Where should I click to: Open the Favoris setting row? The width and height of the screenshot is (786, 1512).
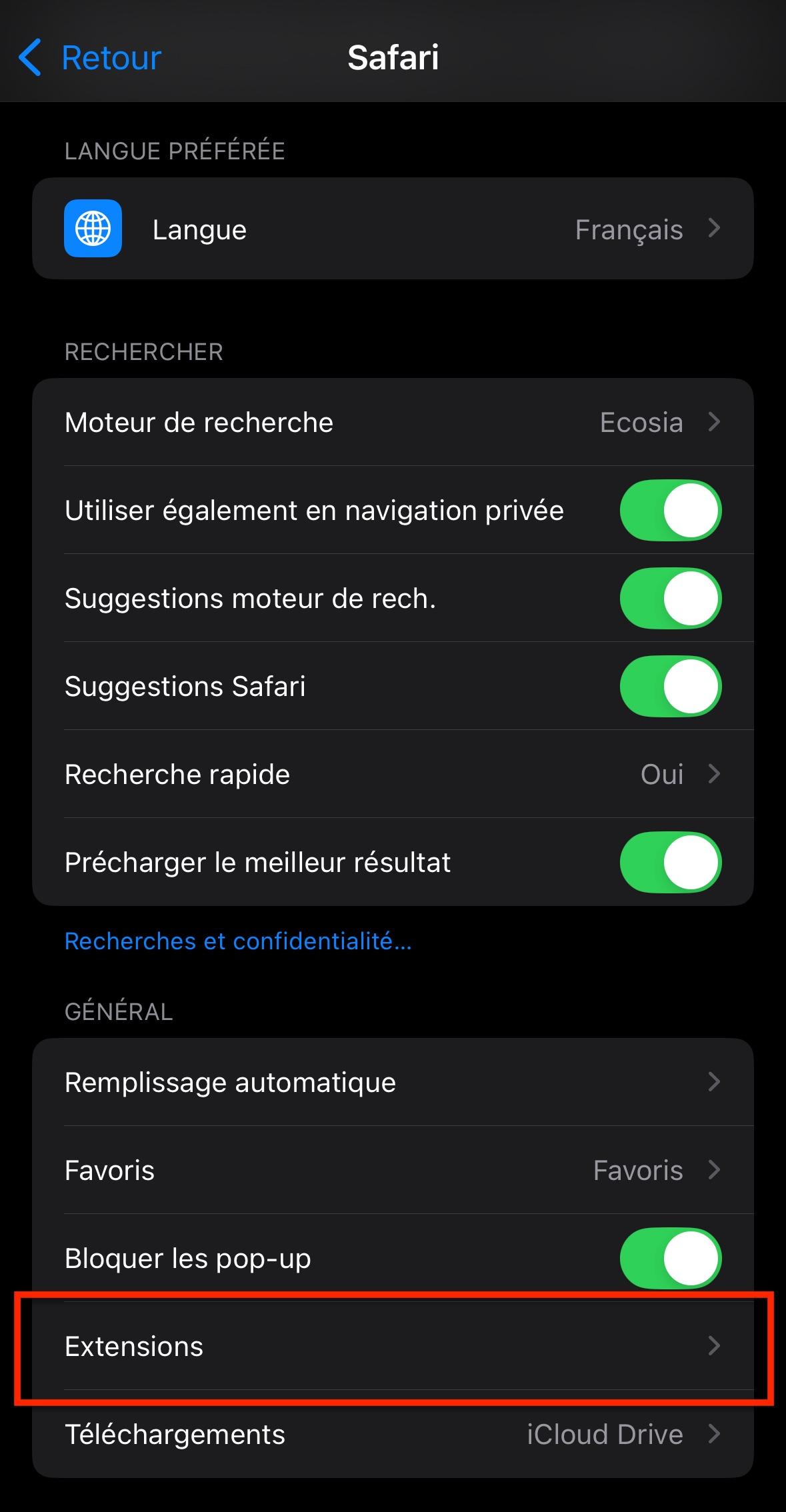(x=393, y=1171)
